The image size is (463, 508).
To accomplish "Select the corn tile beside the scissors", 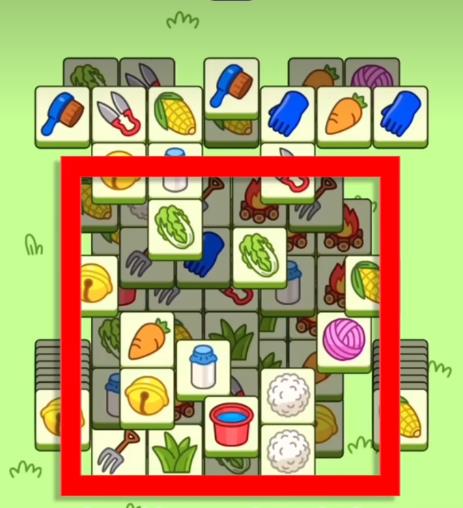I will point(175,115).
